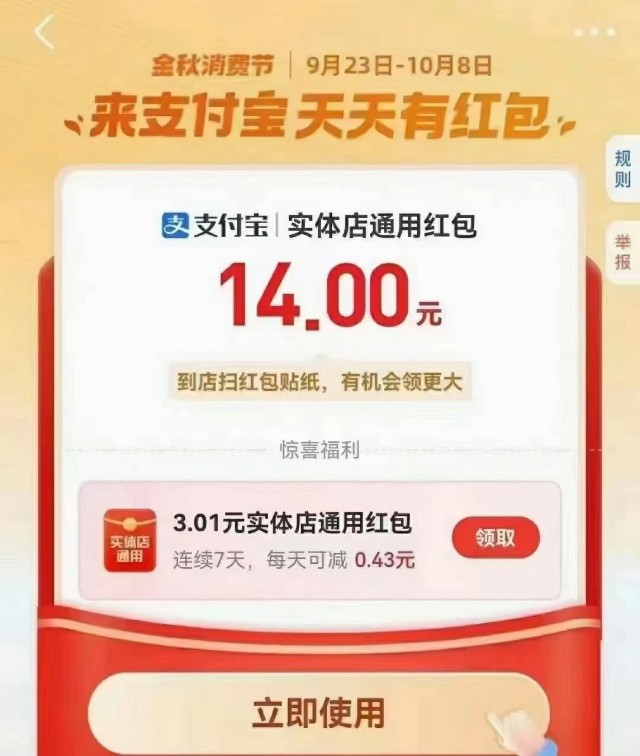Go back with the top-left arrow
The width and height of the screenshot is (640, 756).
point(45,32)
